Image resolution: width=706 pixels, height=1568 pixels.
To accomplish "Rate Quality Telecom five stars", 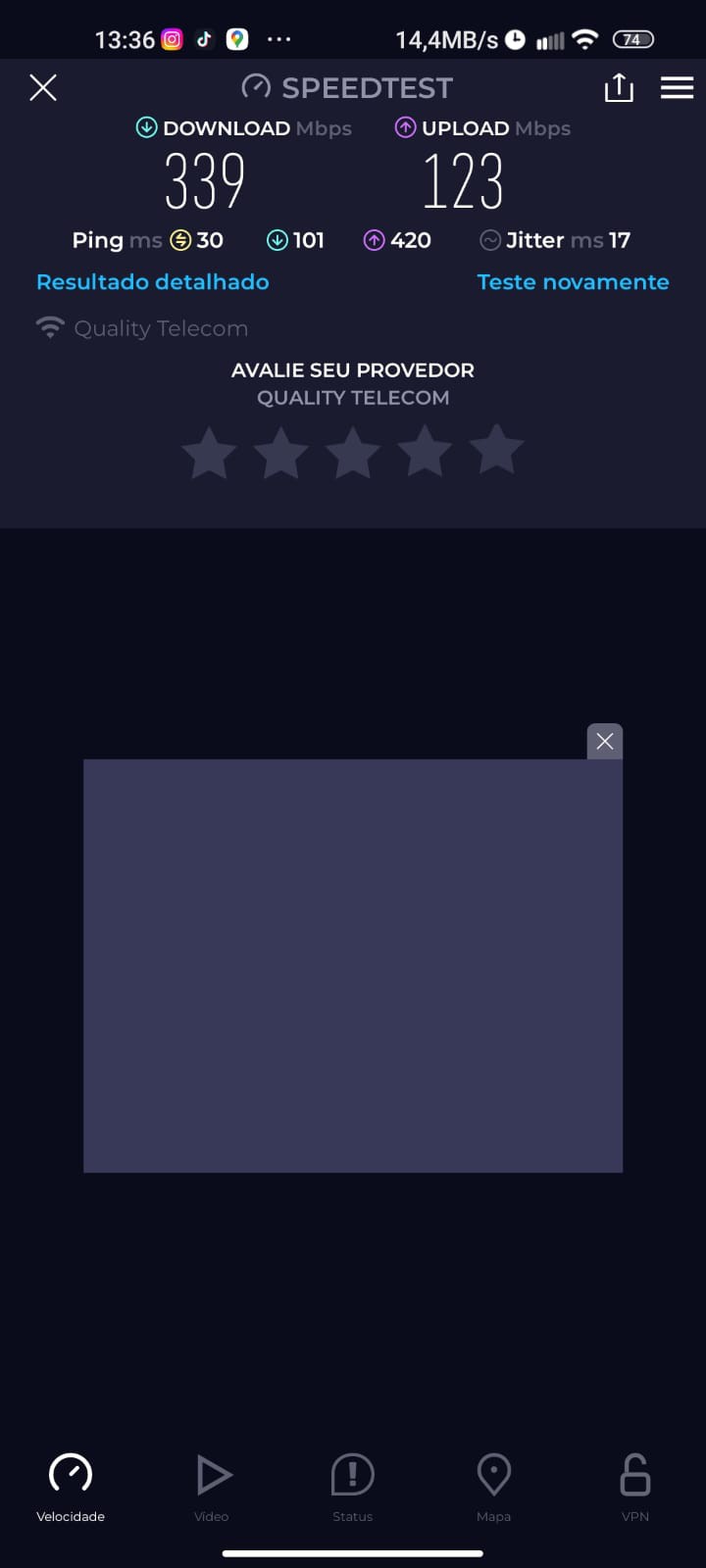I will pos(496,452).
